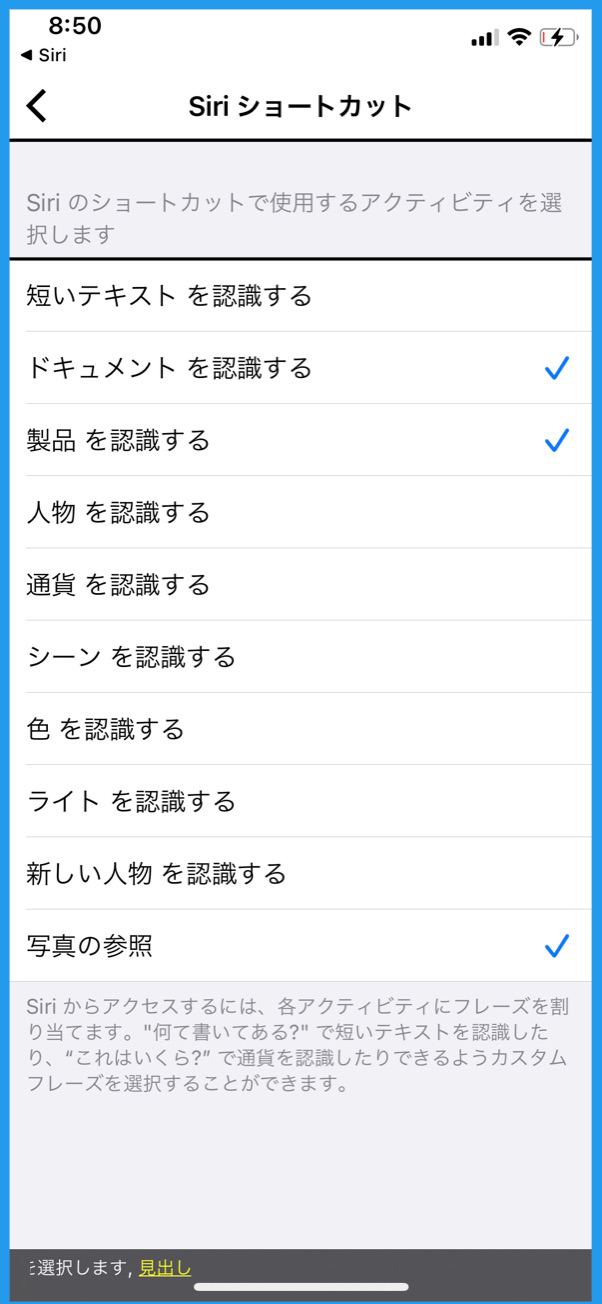This screenshot has height=1304, width=602.
Task: Select 短いテキスト を認識する activity
Action: point(301,296)
